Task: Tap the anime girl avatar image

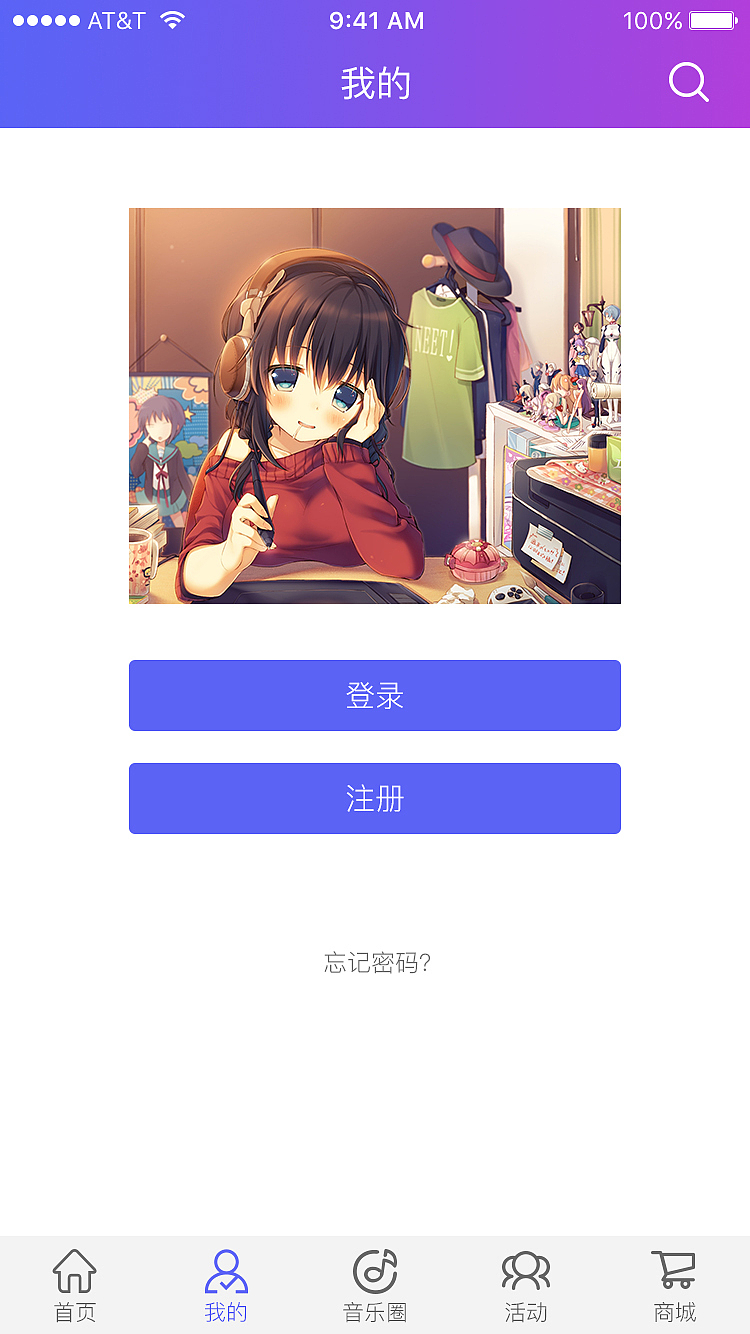Action: click(x=375, y=405)
